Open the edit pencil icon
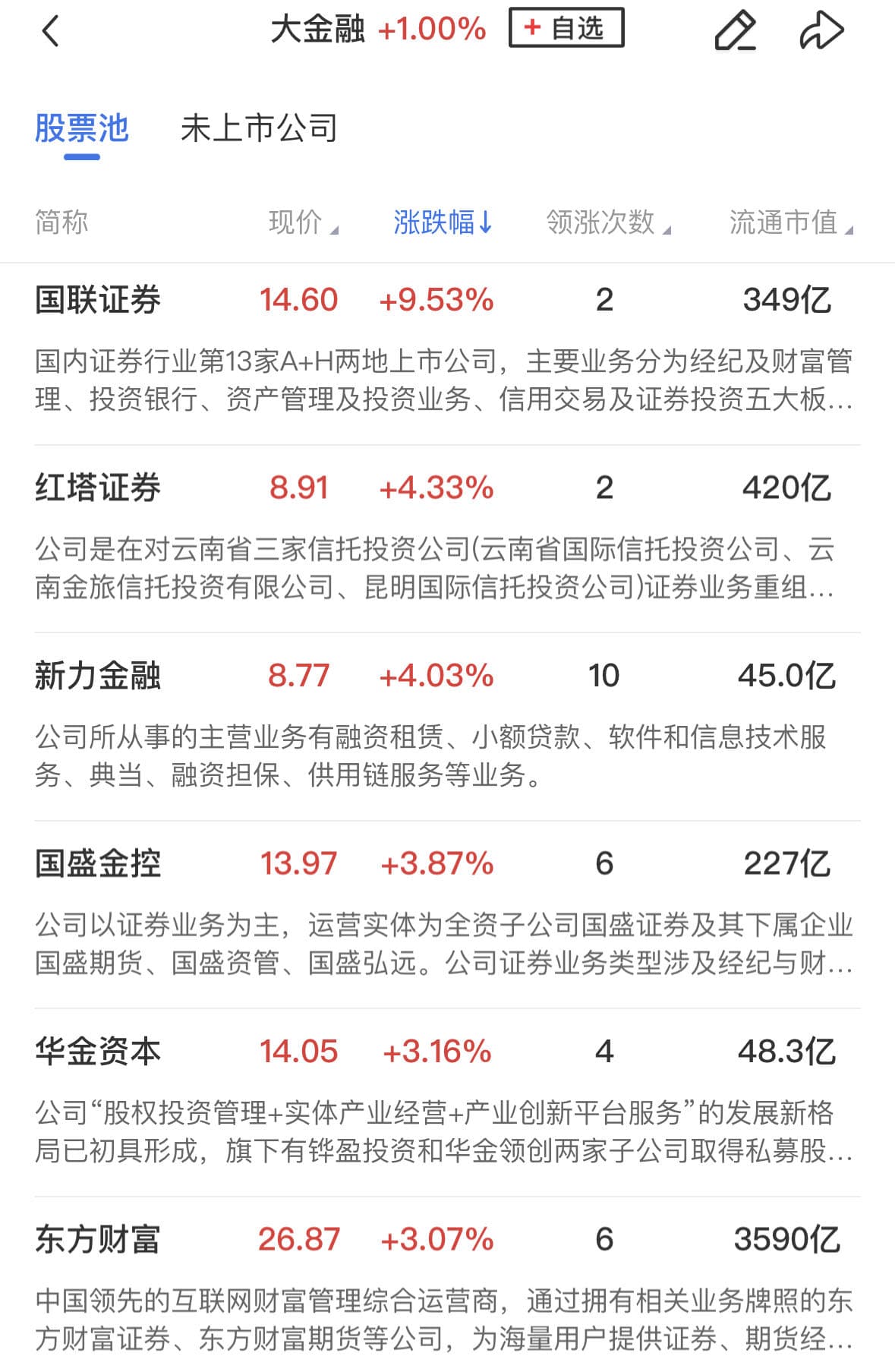Viewport: 895px width, 1372px height. (735, 31)
